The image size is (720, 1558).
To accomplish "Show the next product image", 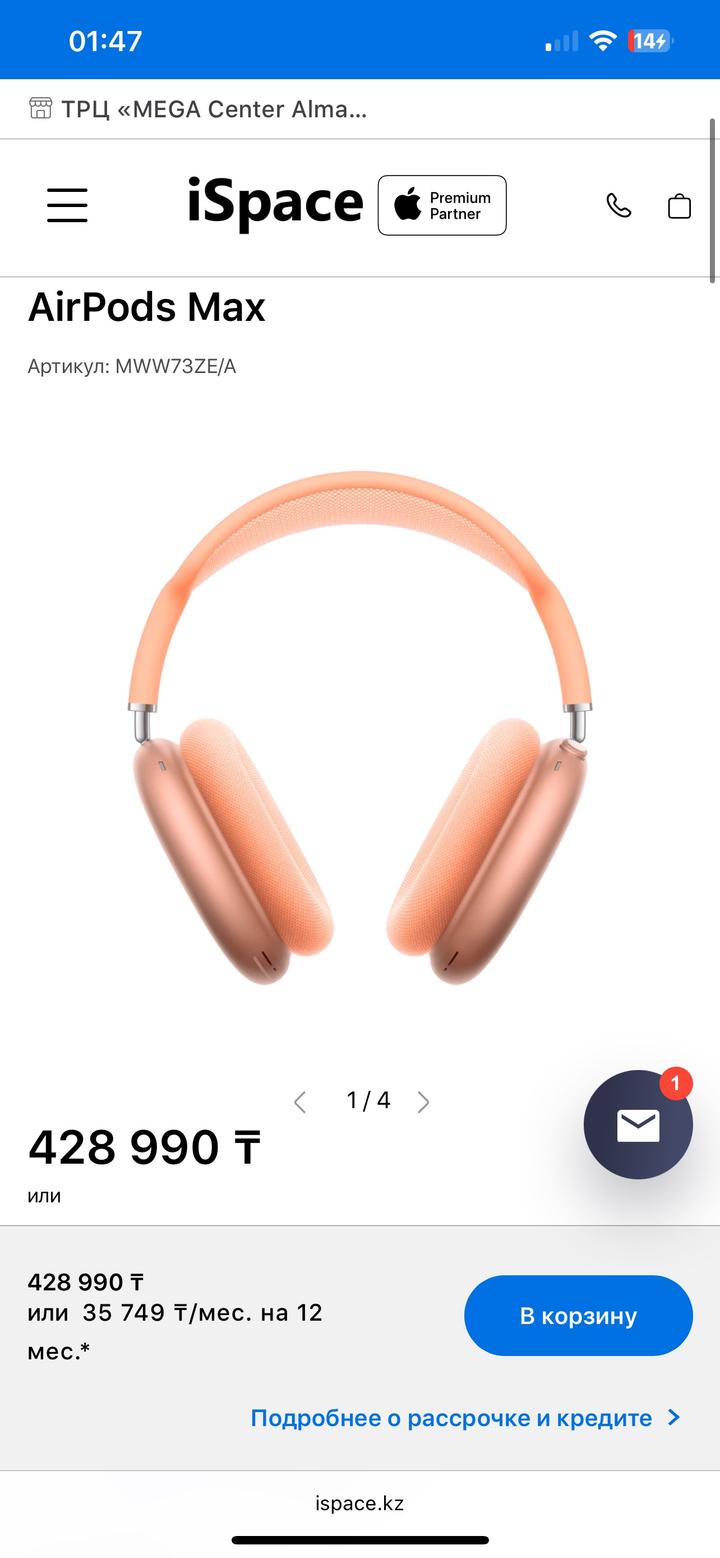I will click(x=423, y=1102).
